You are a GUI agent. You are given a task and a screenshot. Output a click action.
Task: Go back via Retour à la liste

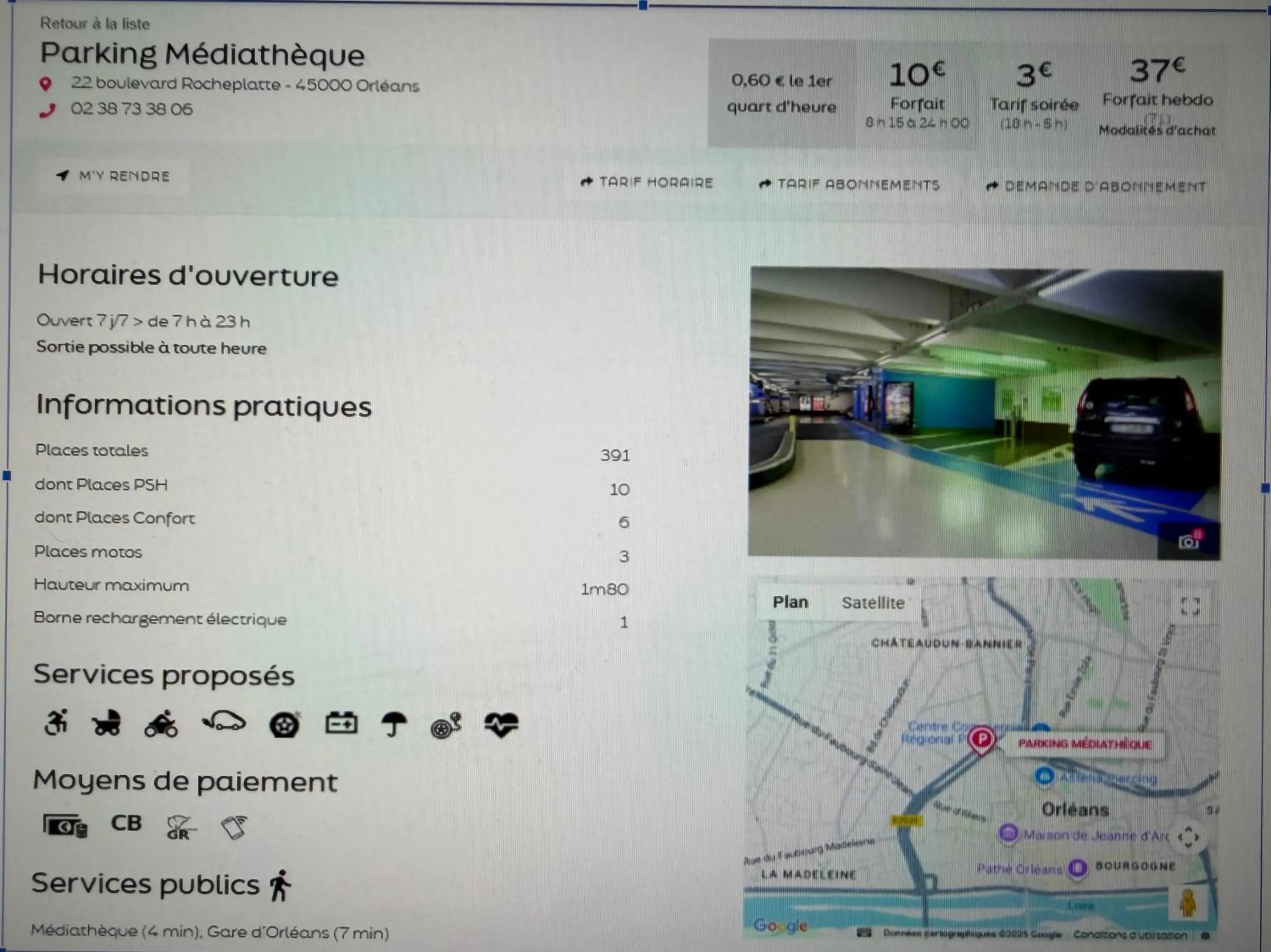pyautogui.click(x=95, y=24)
